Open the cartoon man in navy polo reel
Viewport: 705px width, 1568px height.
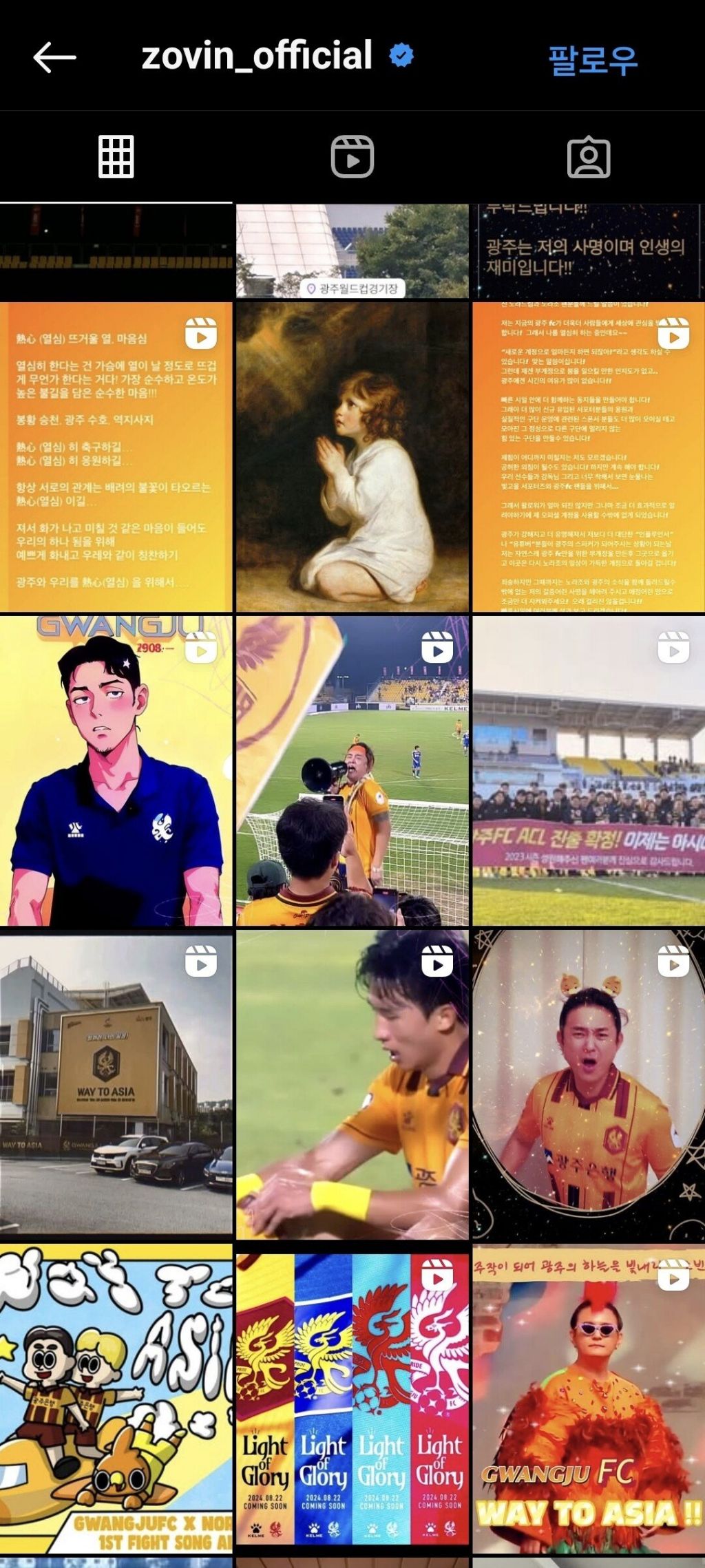pyautogui.click(x=116, y=771)
